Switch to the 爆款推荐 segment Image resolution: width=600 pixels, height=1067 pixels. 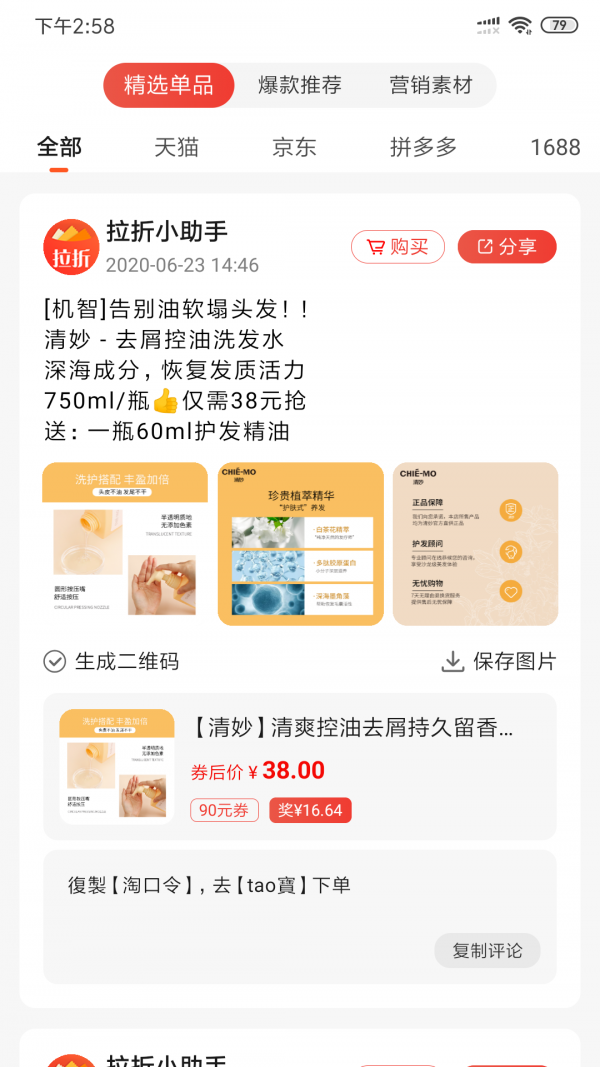point(299,86)
